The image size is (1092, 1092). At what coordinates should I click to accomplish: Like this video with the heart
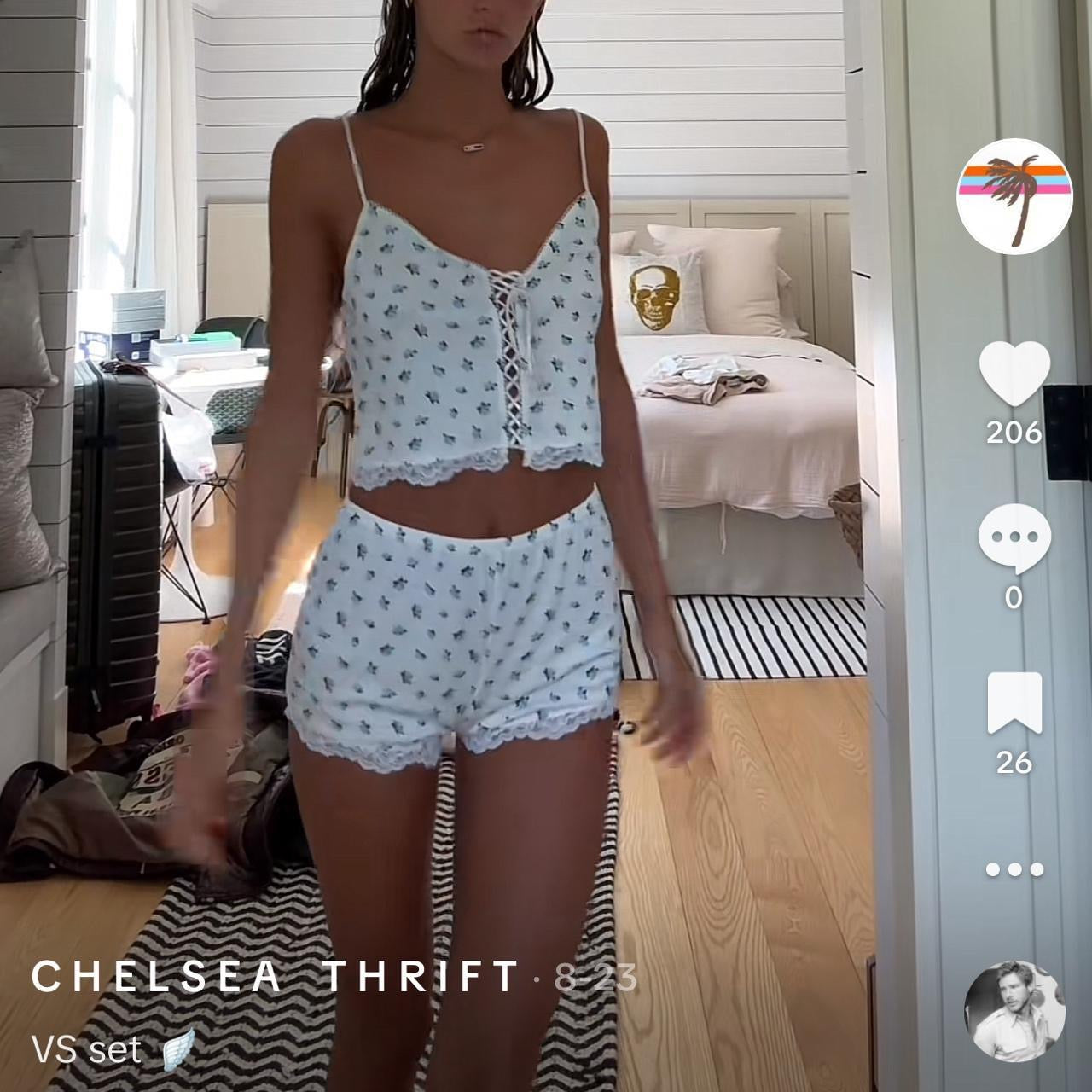(1014, 375)
